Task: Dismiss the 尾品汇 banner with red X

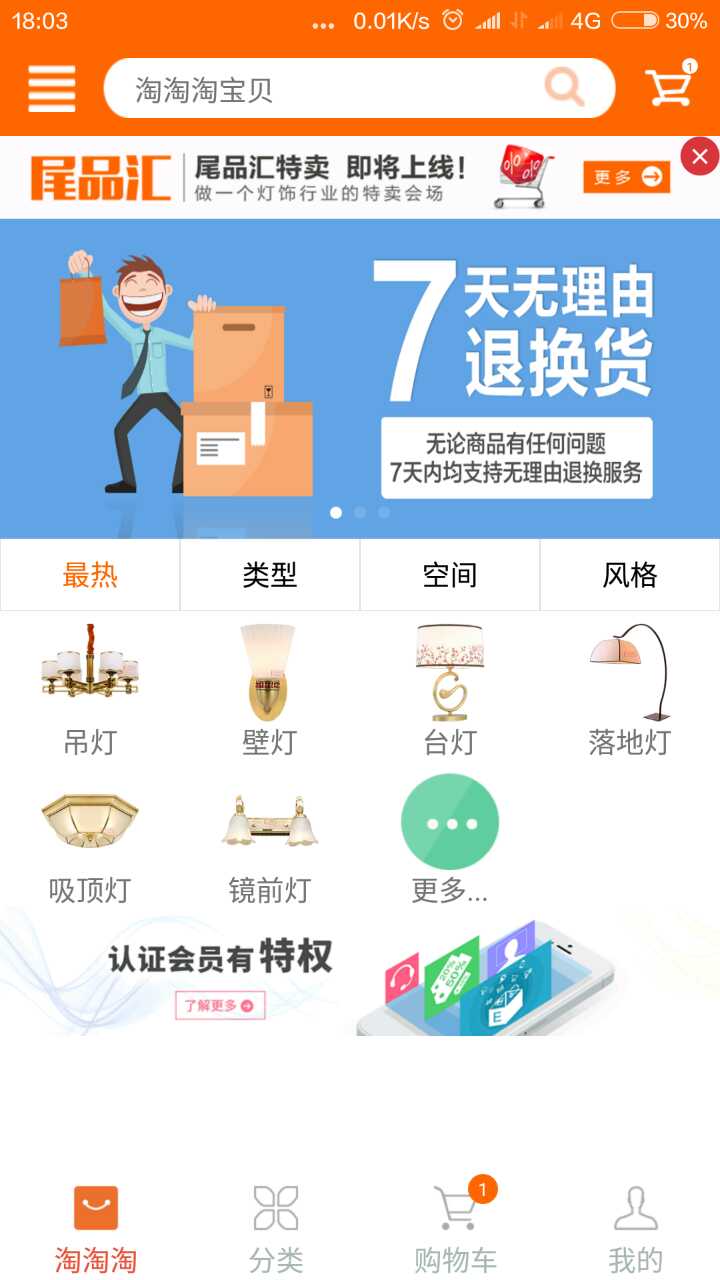Action: [699, 156]
